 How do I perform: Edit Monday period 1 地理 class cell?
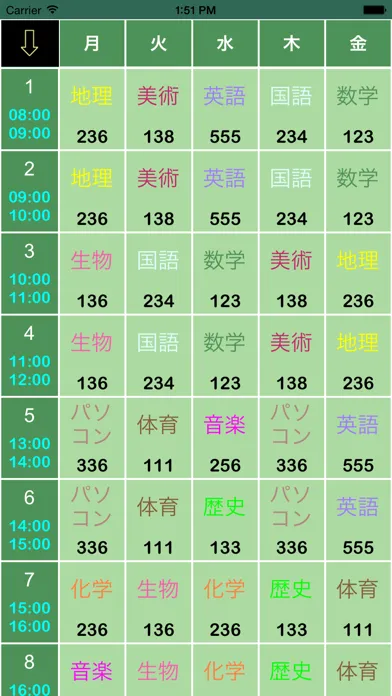(92, 109)
